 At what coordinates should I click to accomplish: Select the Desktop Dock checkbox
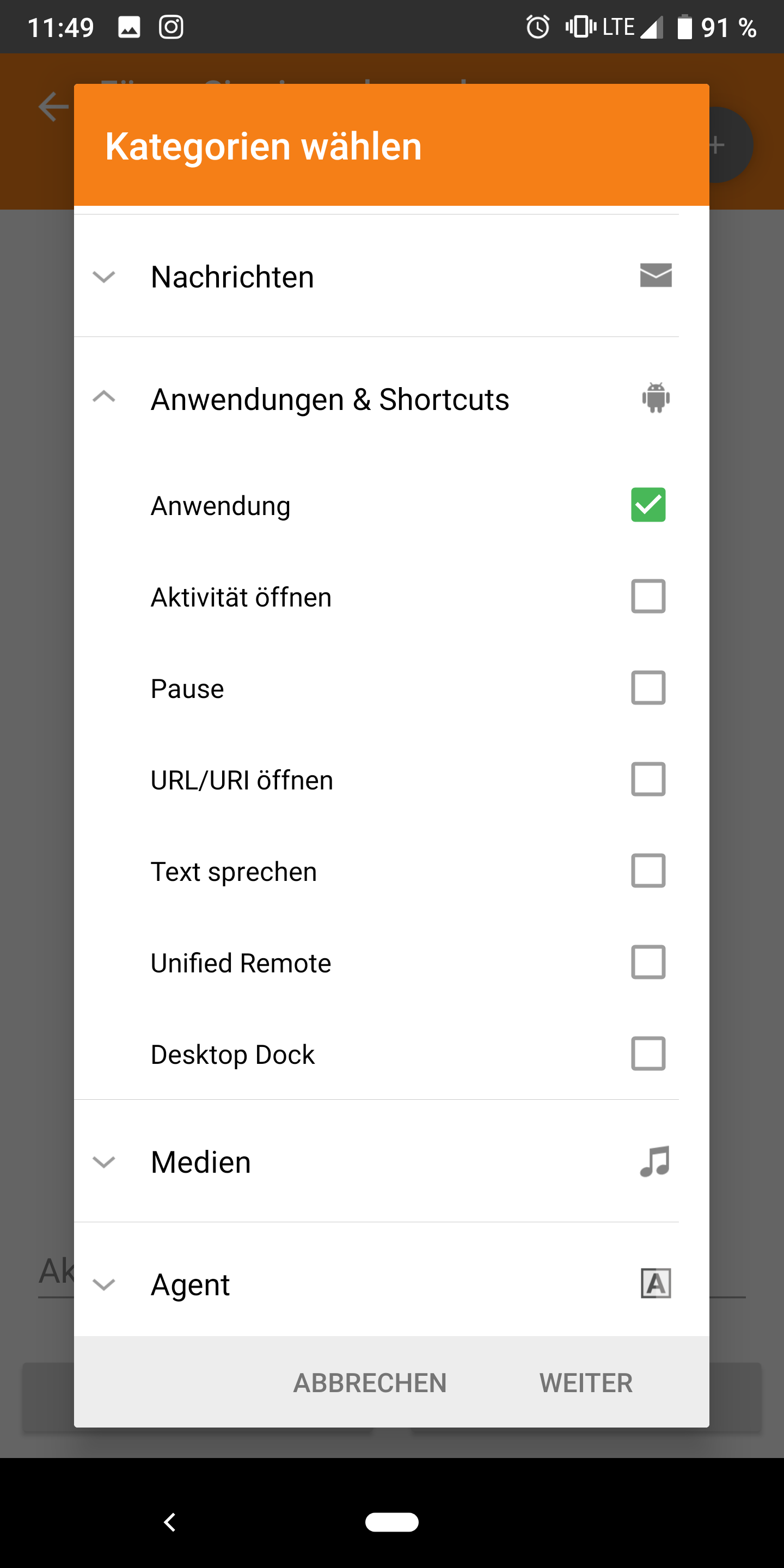(x=648, y=1053)
